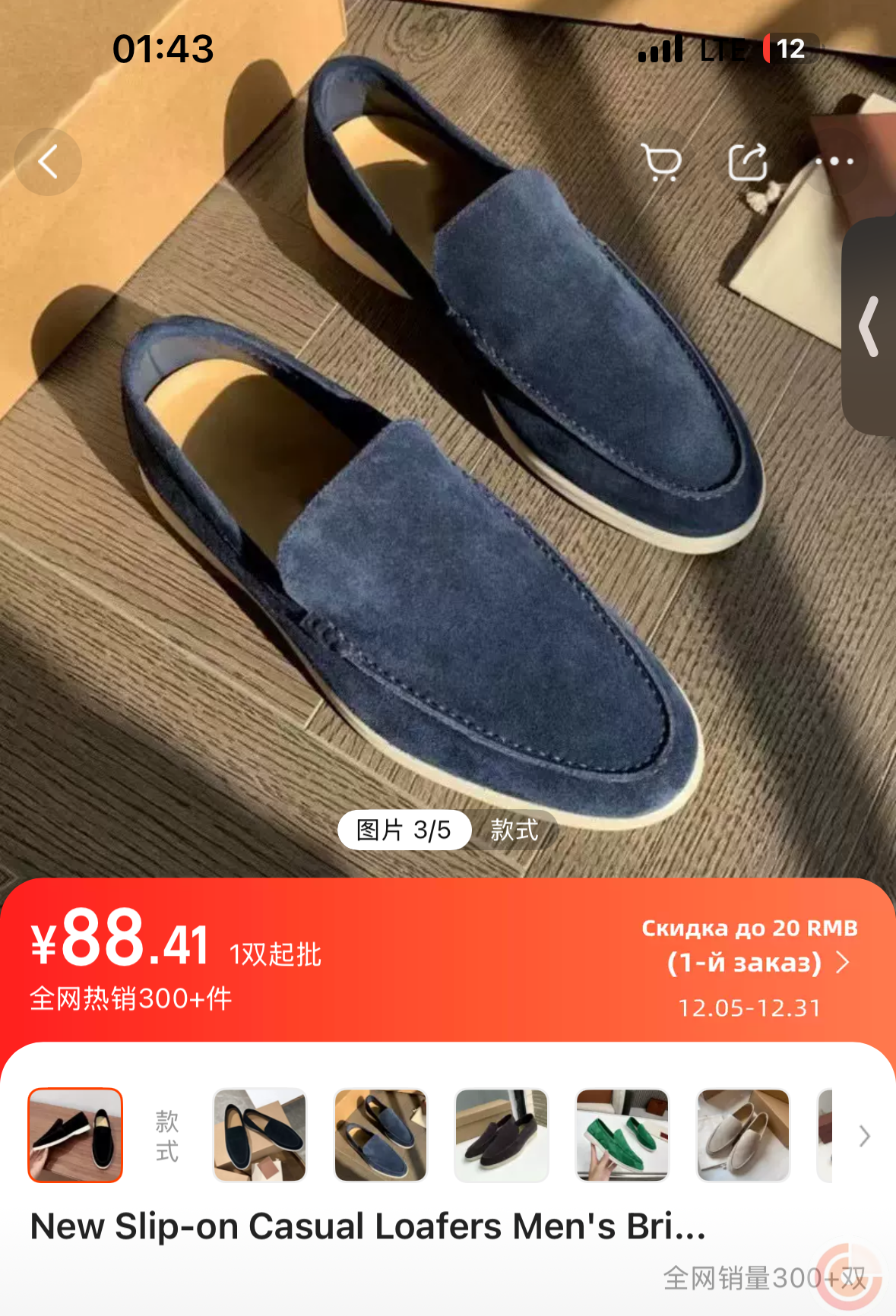Image resolution: width=896 pixels, height=1316 pixels.
Task: Show more style thumbnails with the arrow
Action: click(864, 1136)
